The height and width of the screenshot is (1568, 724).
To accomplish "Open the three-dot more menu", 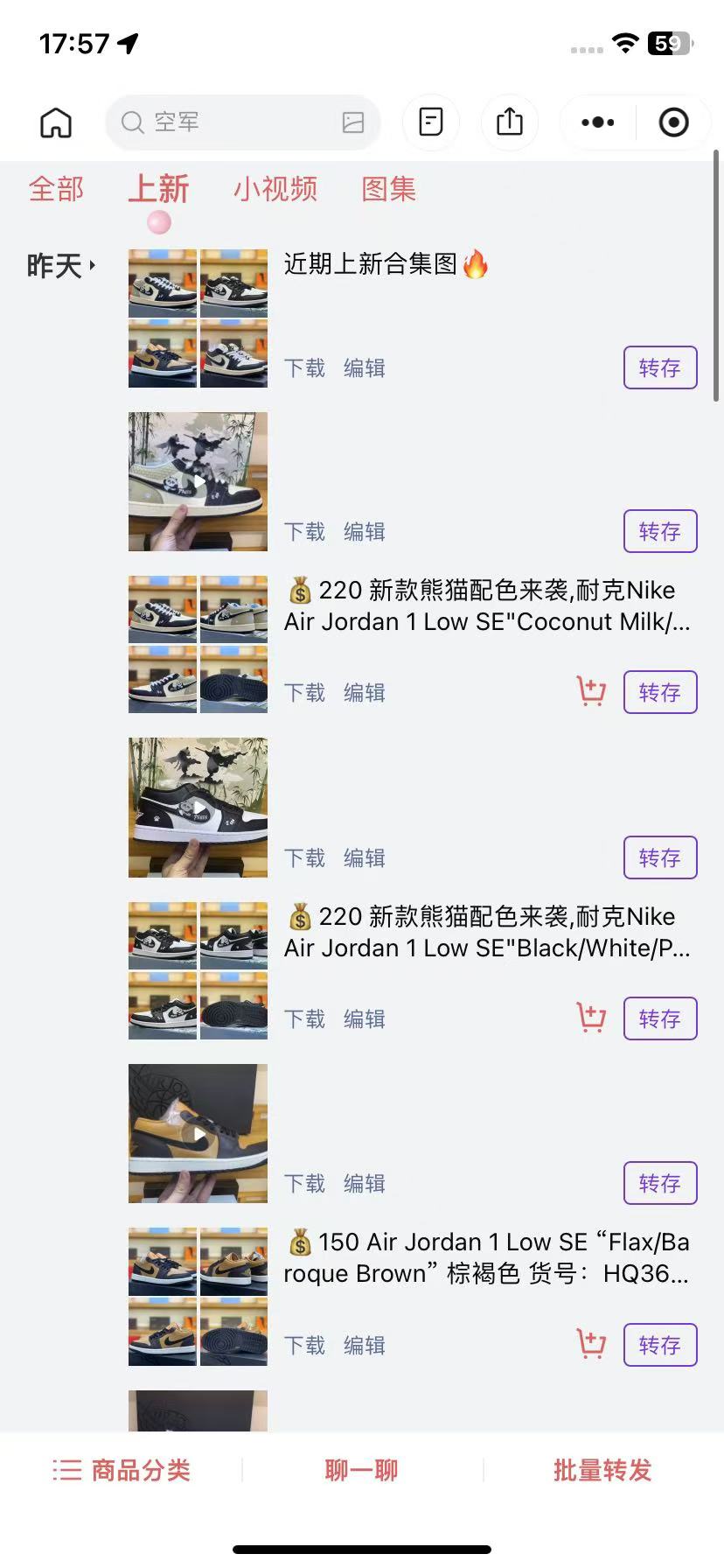I will pos(598,122).
